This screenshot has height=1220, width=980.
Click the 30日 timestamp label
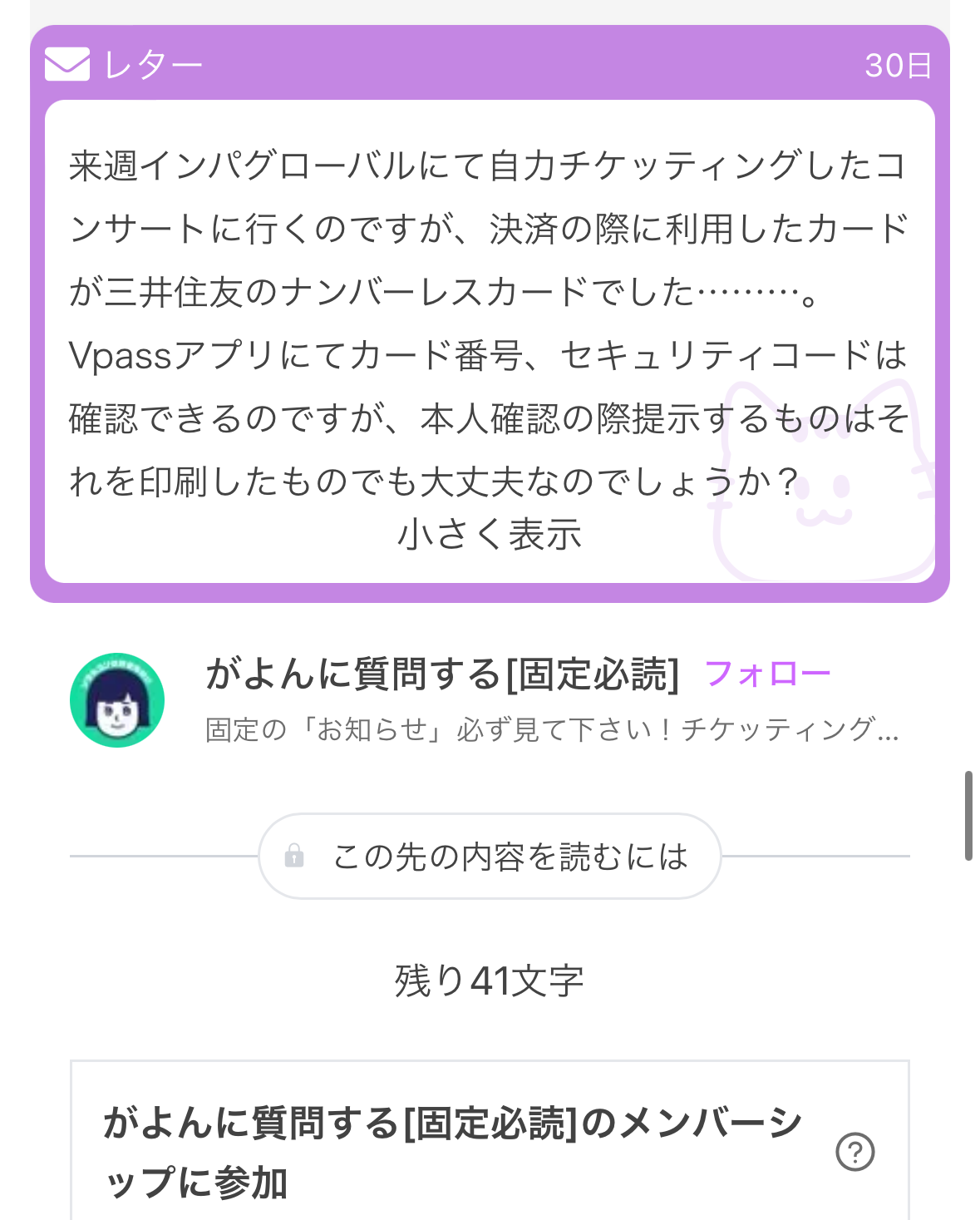click(899, 65)
